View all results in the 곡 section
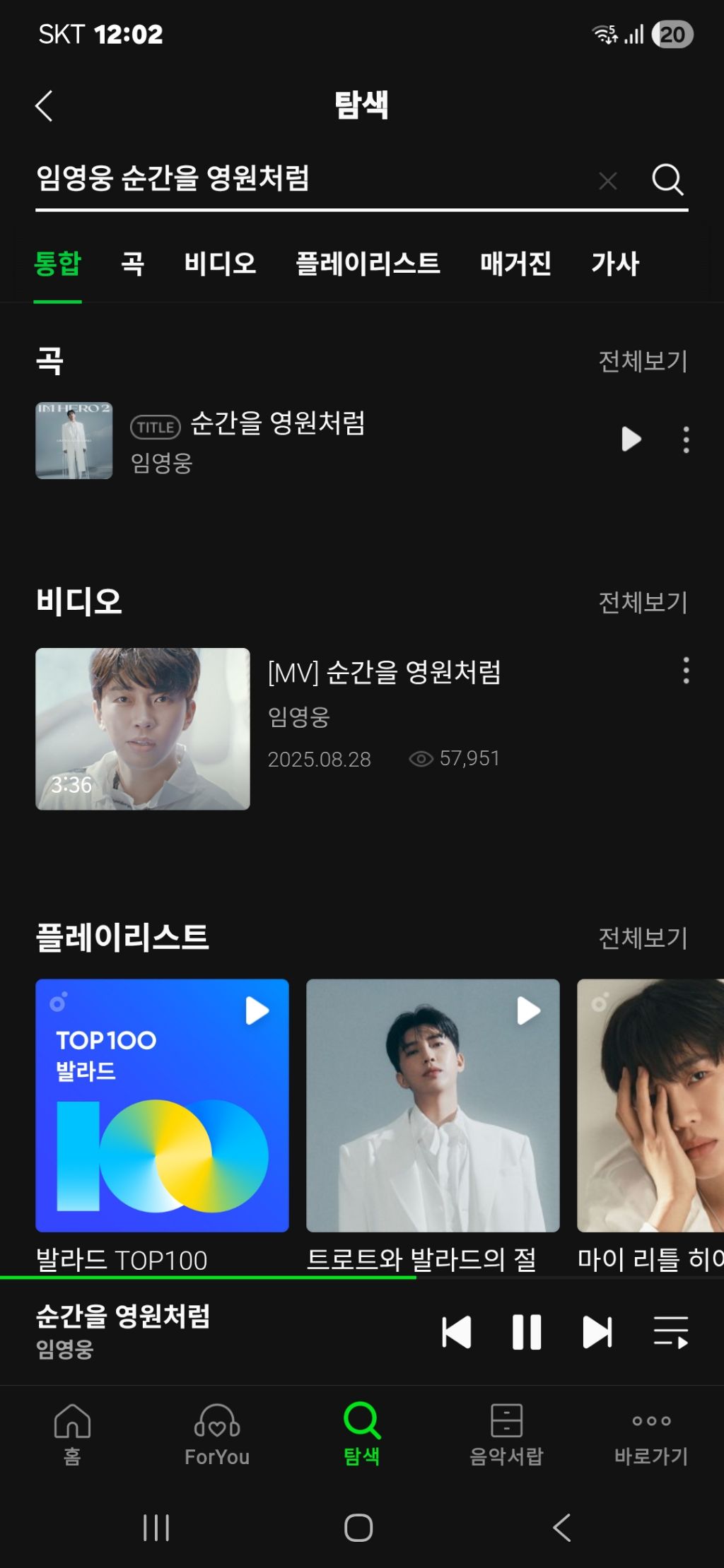Viewport: 724px width, 1568px height. pyautogui.click(x=642, y=361)
